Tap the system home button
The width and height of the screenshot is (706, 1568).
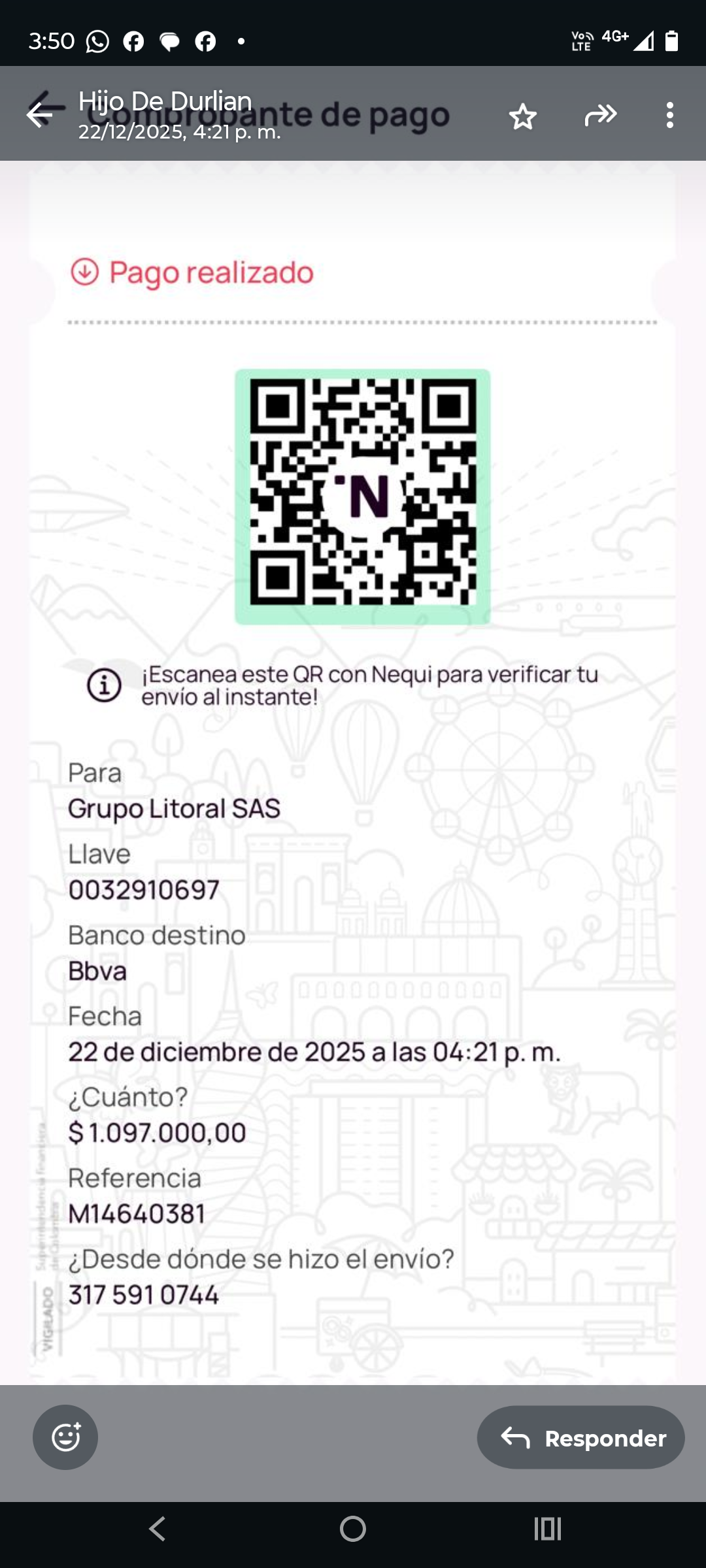point(353,1529)
